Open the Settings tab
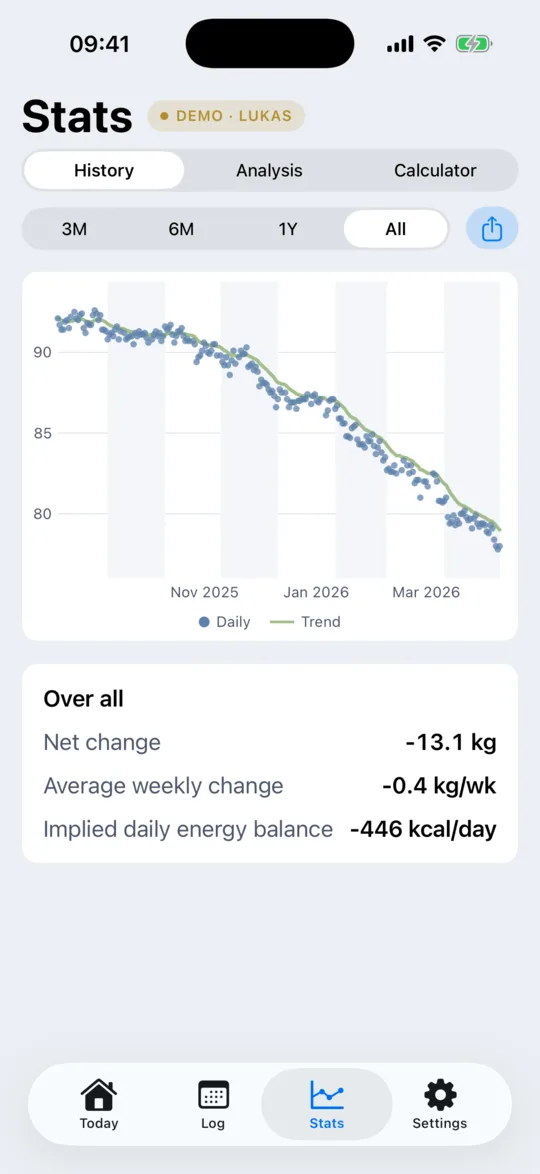 [440, 1104]
